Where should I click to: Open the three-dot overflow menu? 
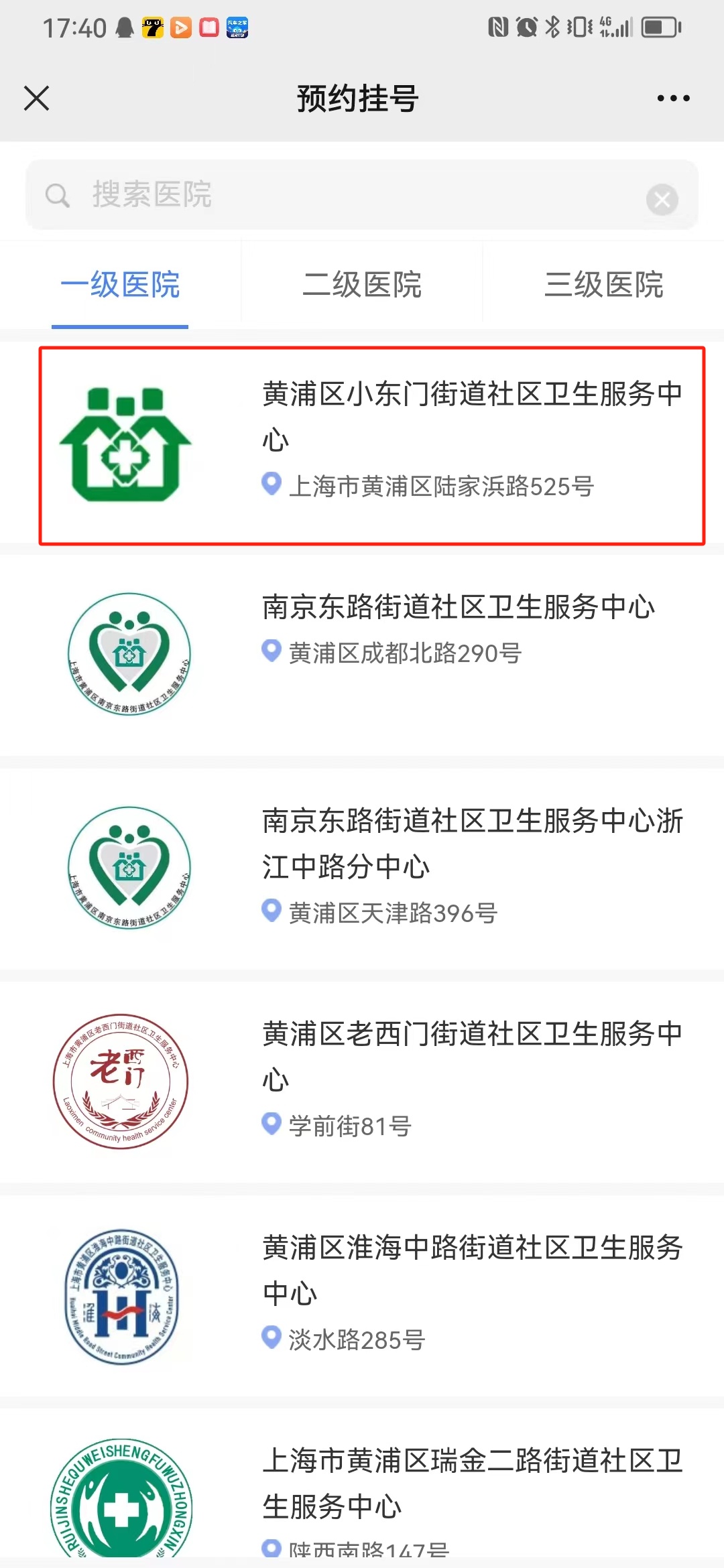coord(673,99)
